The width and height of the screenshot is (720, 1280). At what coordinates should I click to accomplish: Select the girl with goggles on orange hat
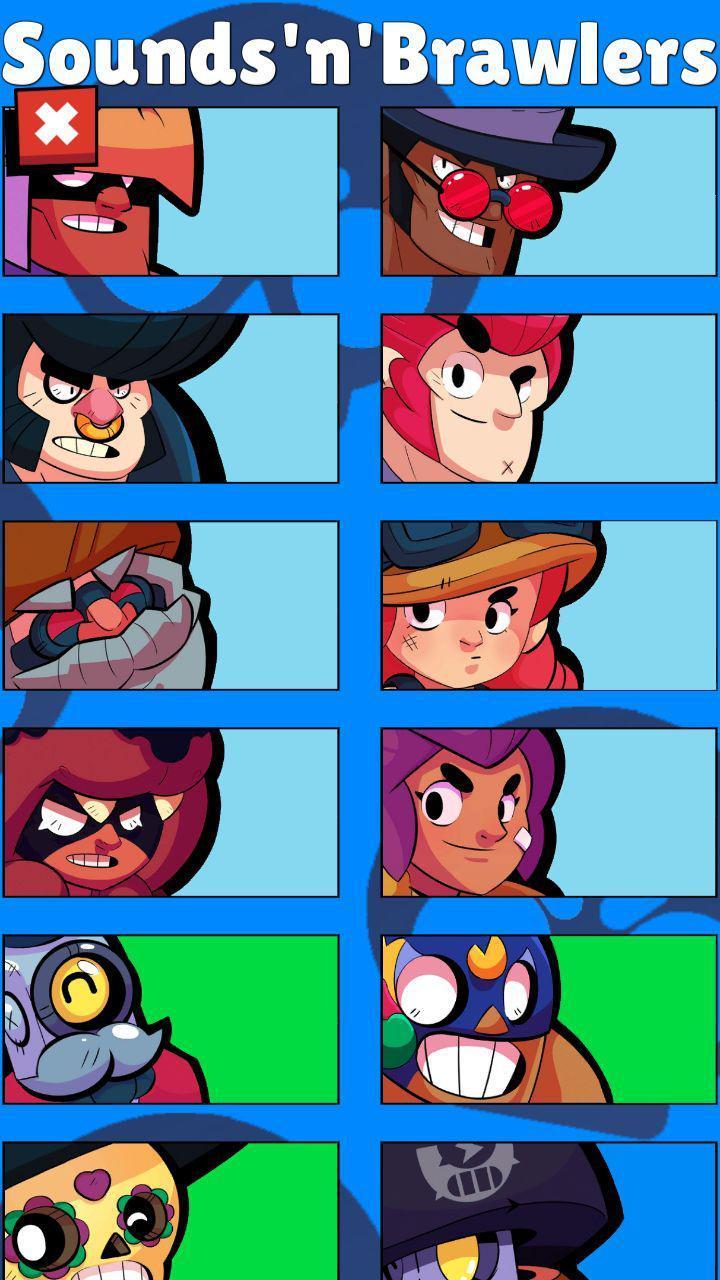coord(548,605)
